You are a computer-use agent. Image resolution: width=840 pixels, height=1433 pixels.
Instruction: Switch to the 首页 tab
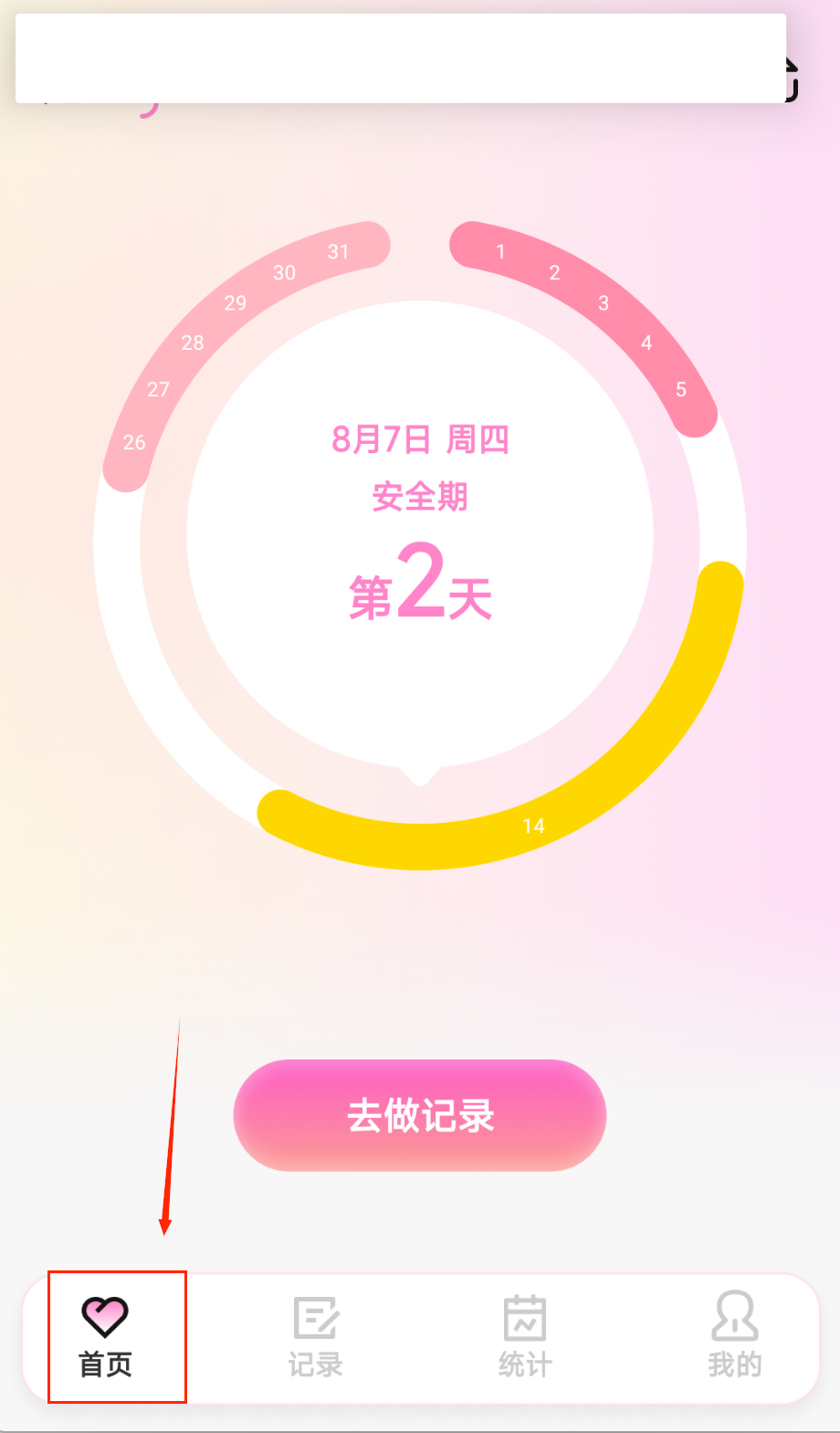(x=106, y=1337)
